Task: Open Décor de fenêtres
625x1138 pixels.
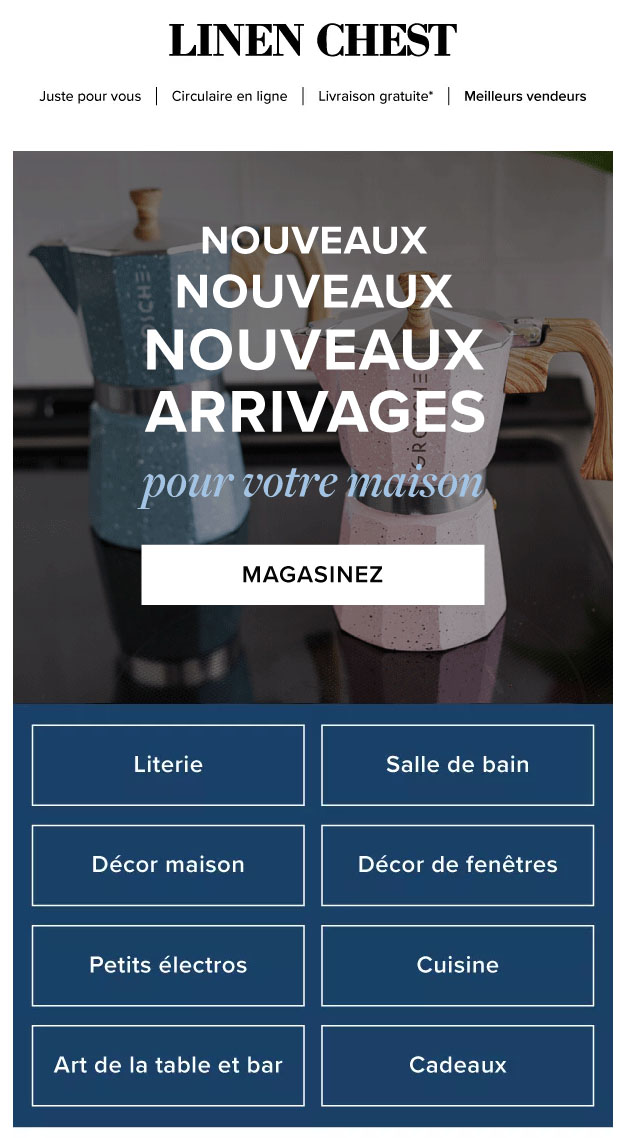Action: [x=457, y=865]
